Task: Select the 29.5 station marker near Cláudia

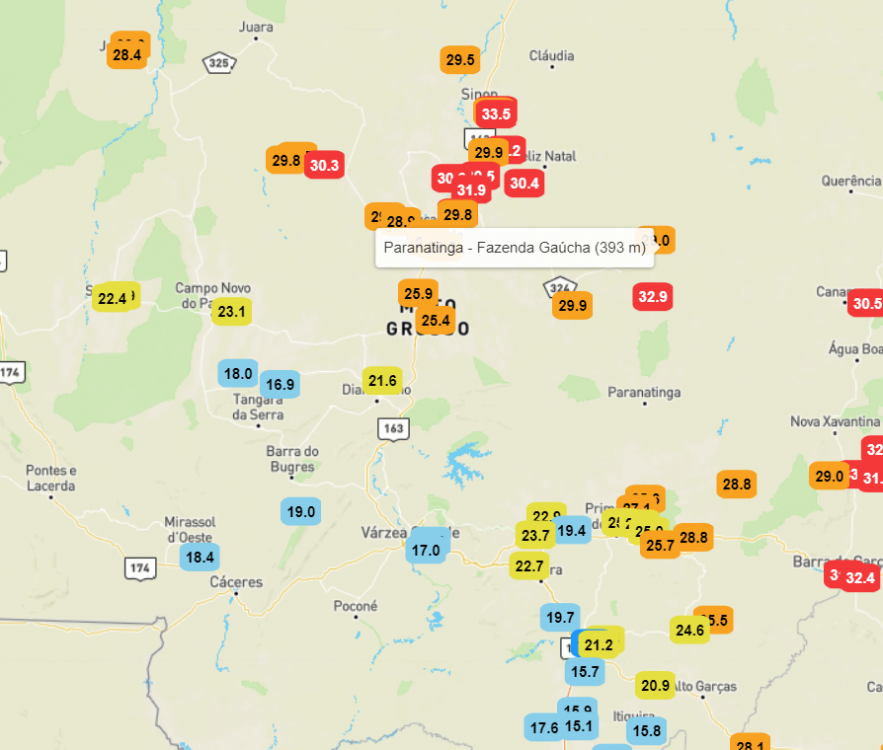Action: coord(459,60)
